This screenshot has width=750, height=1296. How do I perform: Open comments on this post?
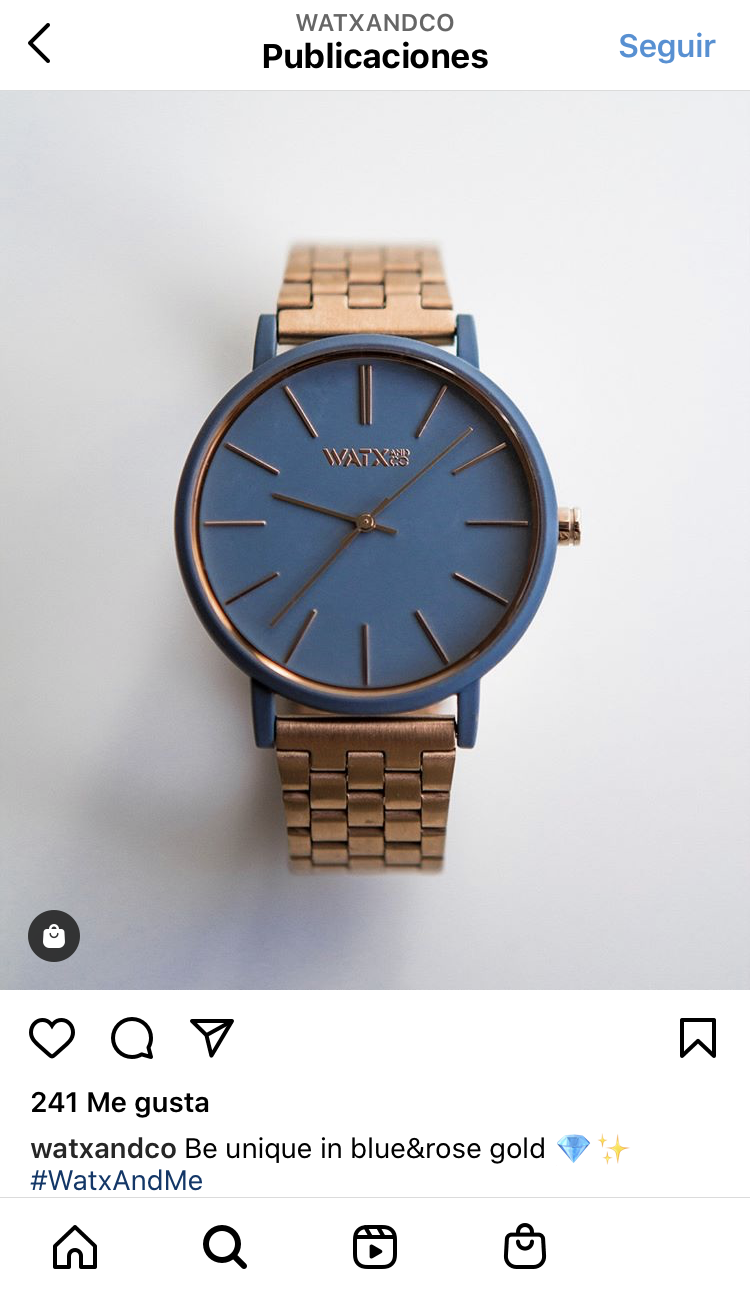click(x=132, y=1038)
